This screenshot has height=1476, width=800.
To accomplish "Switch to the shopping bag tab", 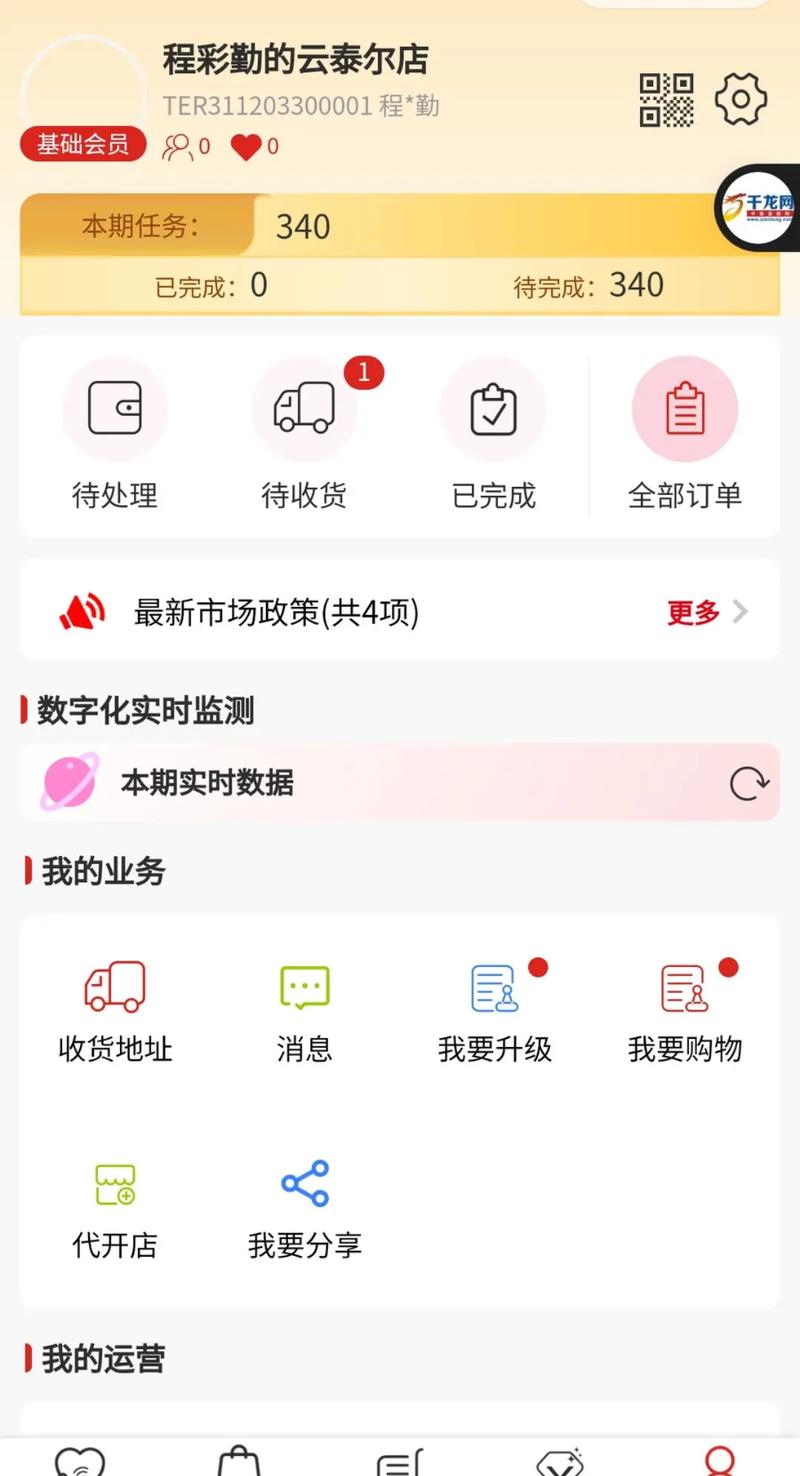I will (238, 1460).
